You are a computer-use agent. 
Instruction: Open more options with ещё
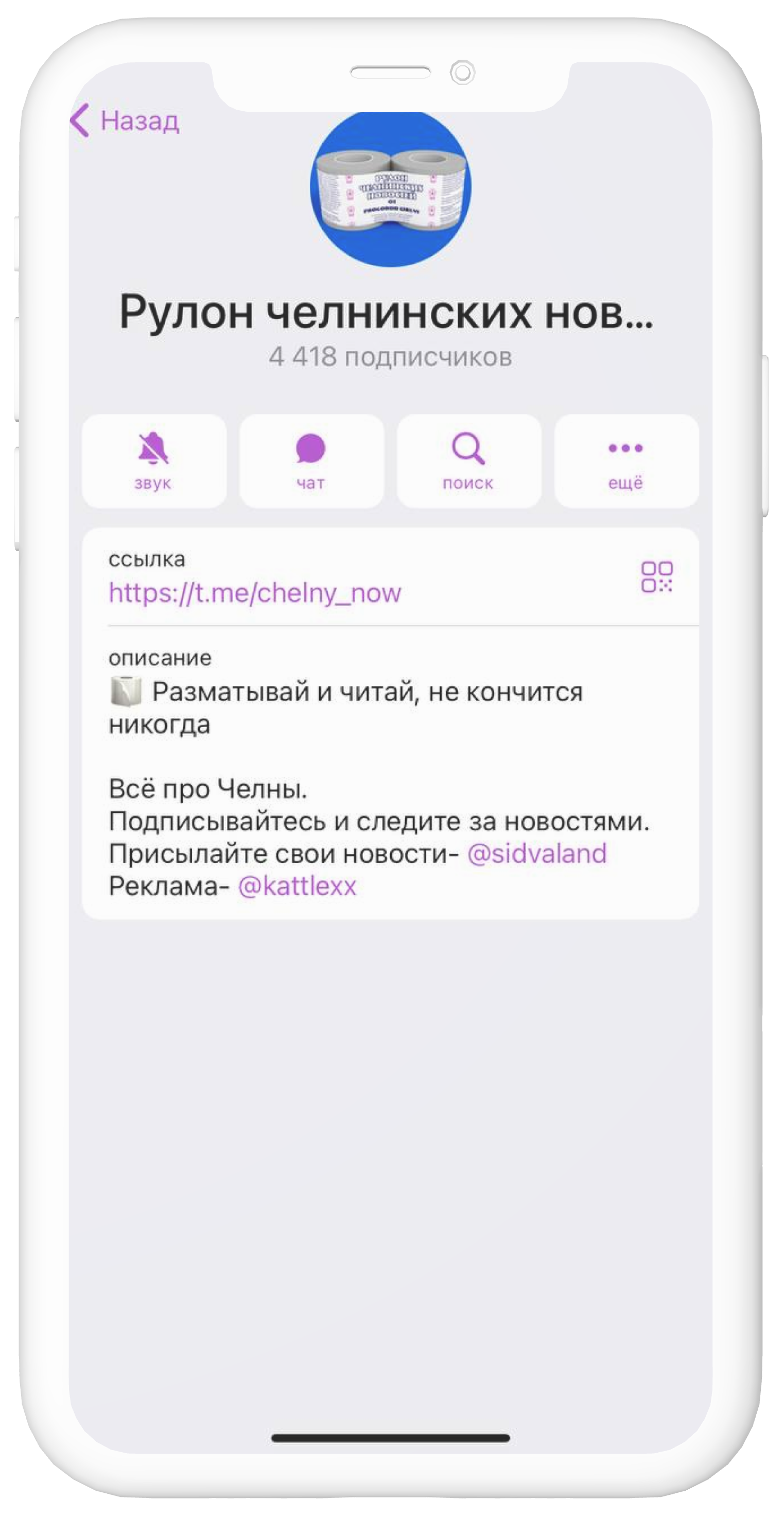click(626, 461)
